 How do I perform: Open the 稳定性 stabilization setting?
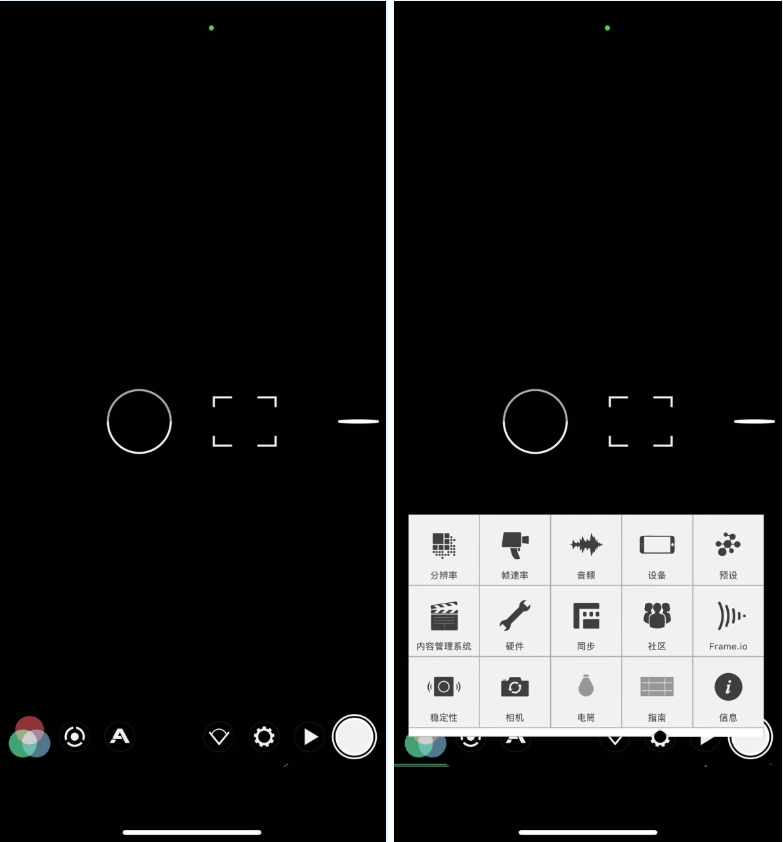[x=444, y=692]
